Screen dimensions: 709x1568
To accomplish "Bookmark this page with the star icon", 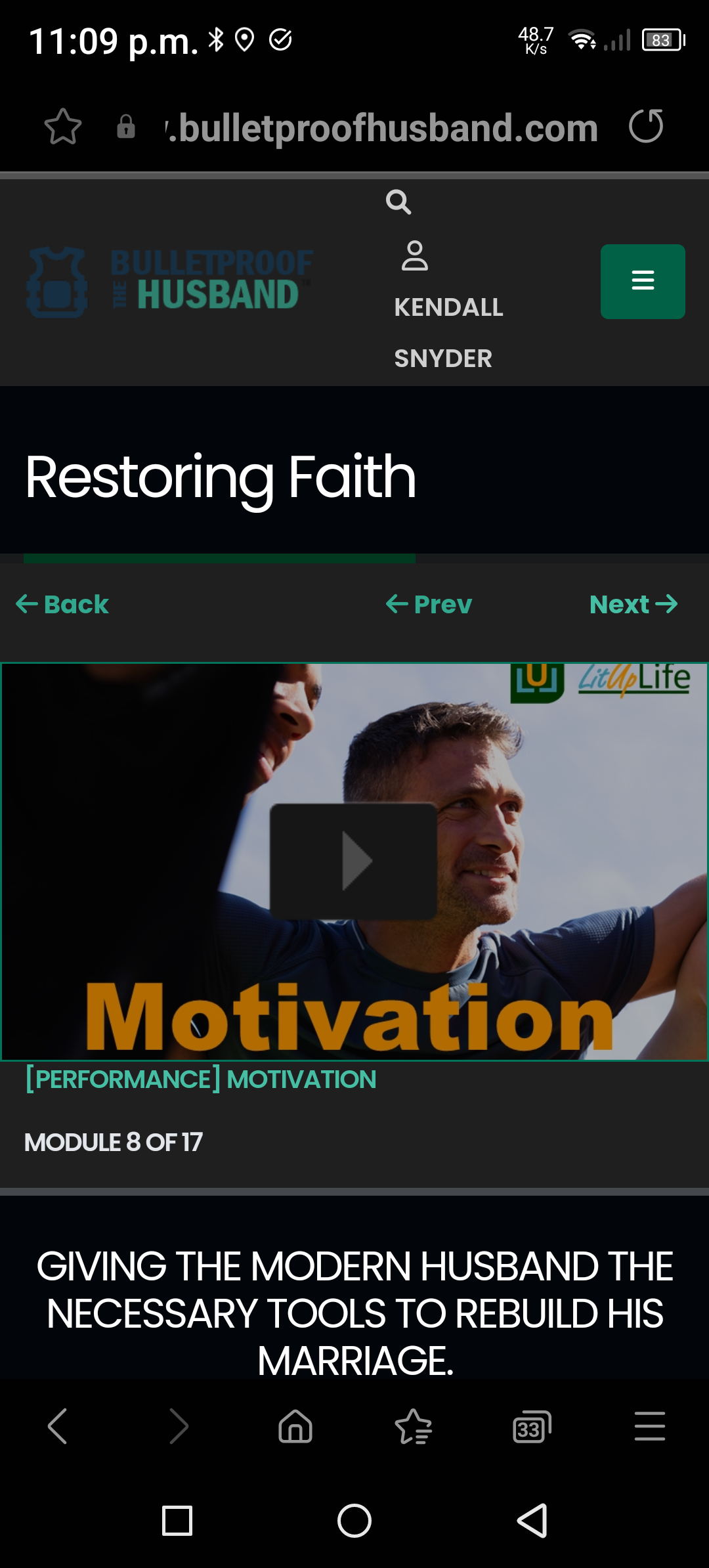I will point(63,127).
